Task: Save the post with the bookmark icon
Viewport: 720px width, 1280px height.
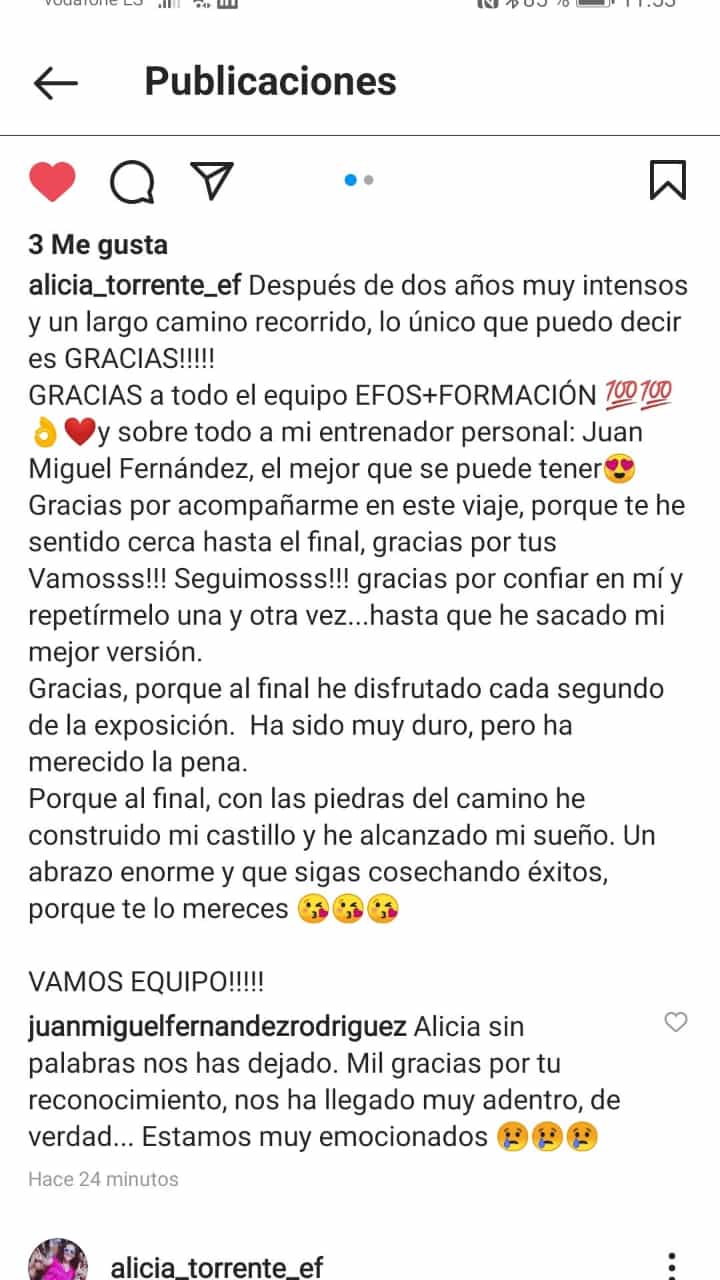Action: pyautogui.click(x=667, y=180)
